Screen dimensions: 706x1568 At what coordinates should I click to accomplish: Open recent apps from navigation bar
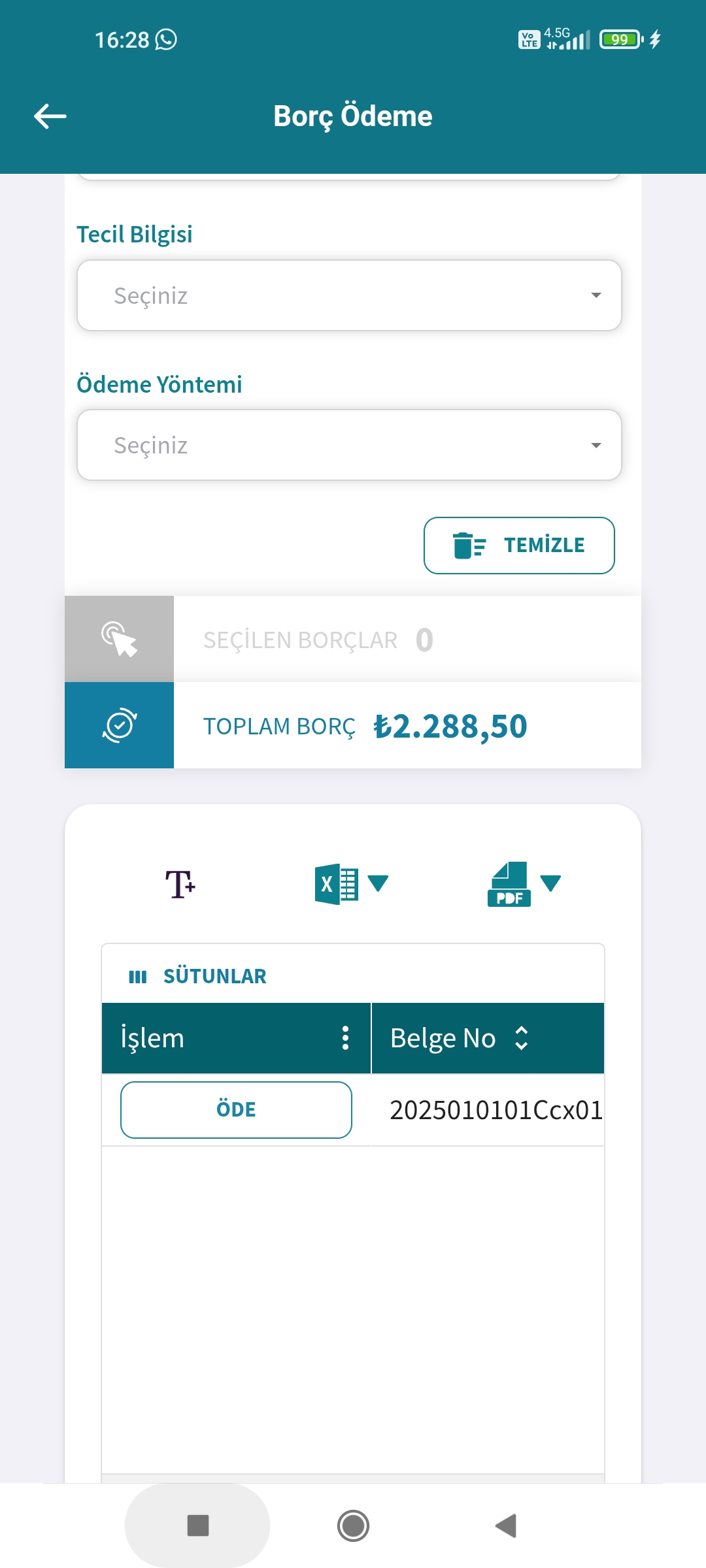pyautogui.click(x=197, y=1526)
